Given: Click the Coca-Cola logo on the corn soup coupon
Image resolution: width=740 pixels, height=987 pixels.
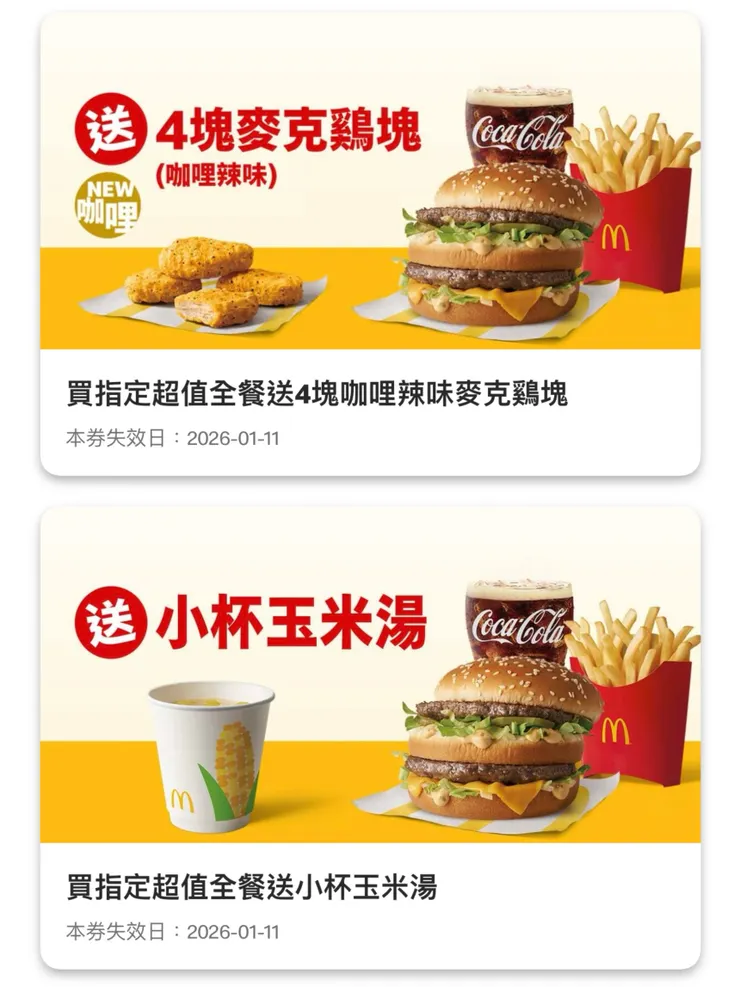Looking at the screenshot, I should (519, 627).
